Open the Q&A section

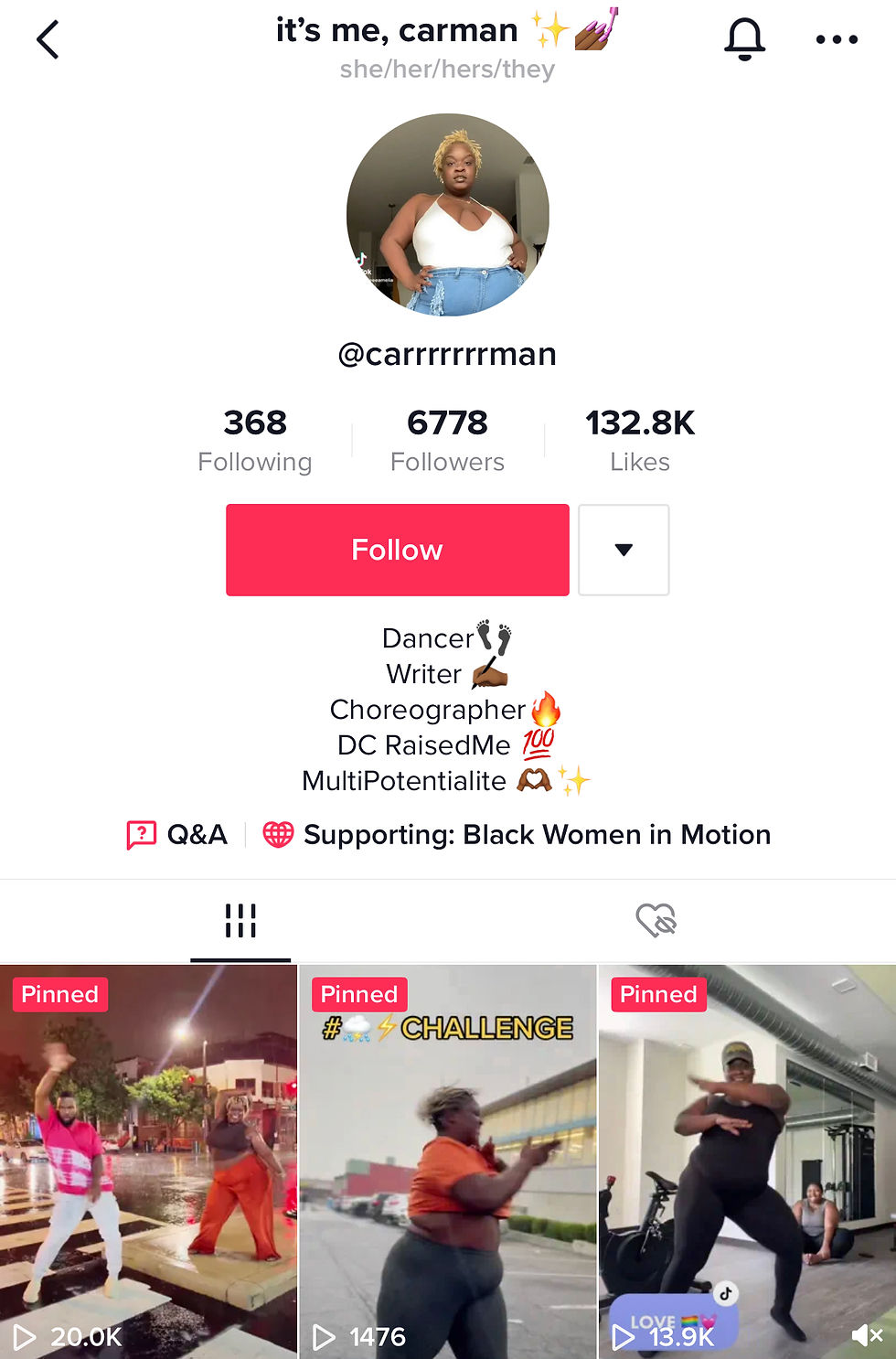177,834
